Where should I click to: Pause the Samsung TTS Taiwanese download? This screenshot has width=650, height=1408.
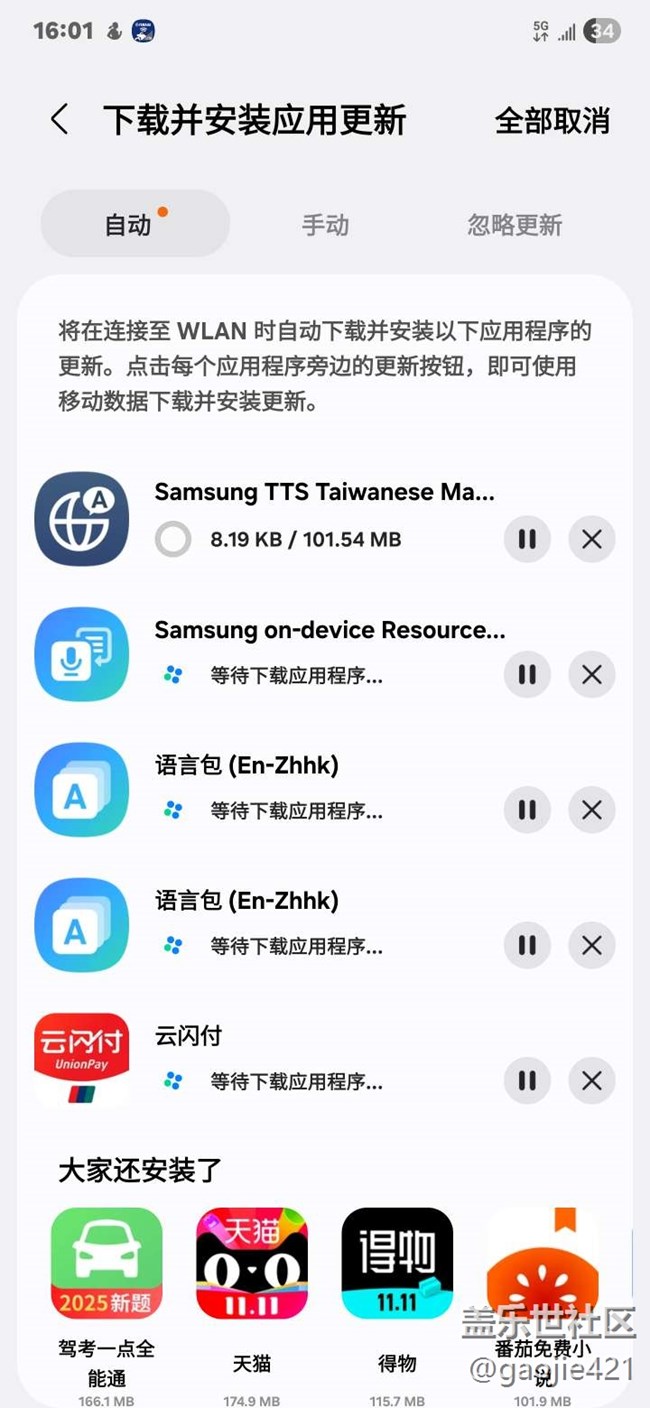click(x=527, y=540)
